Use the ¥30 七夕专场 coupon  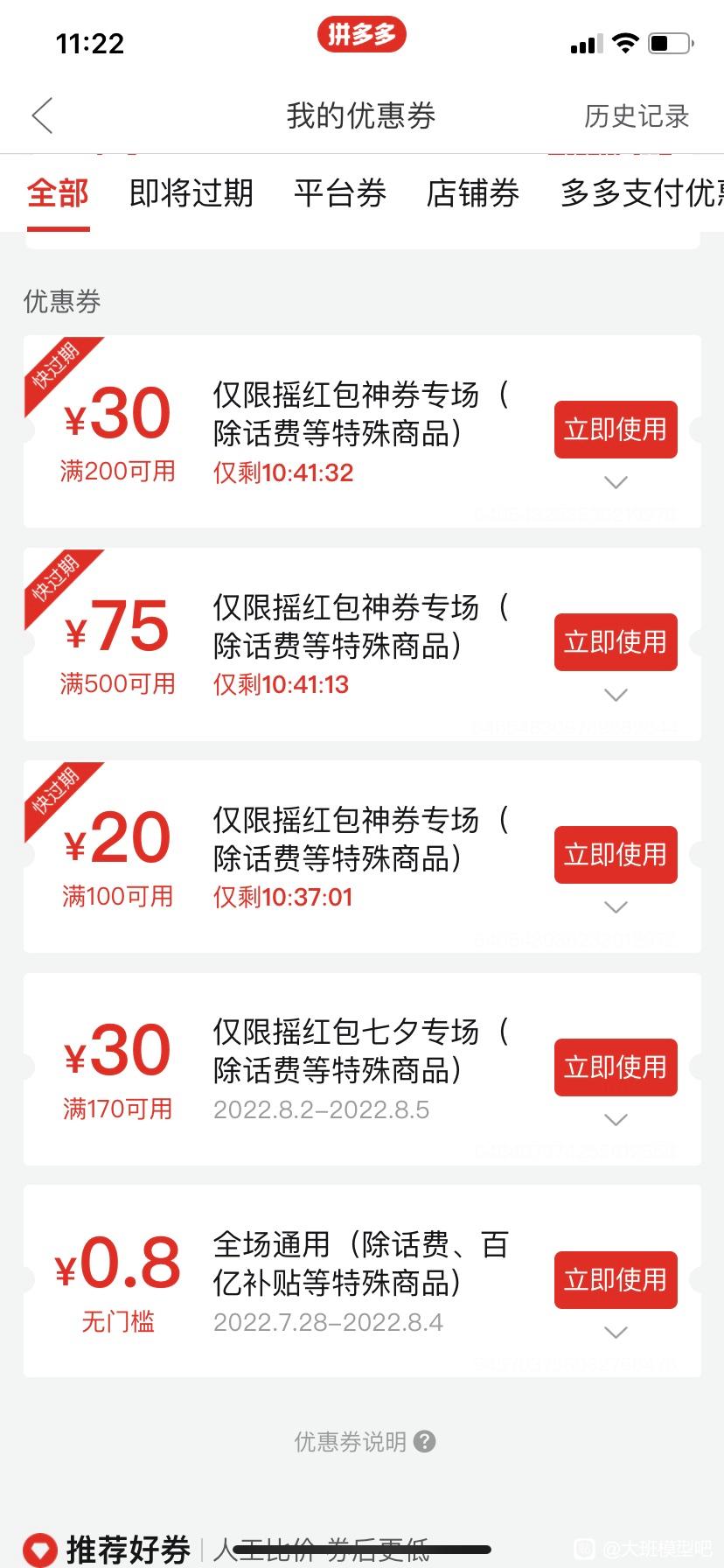616,1067
